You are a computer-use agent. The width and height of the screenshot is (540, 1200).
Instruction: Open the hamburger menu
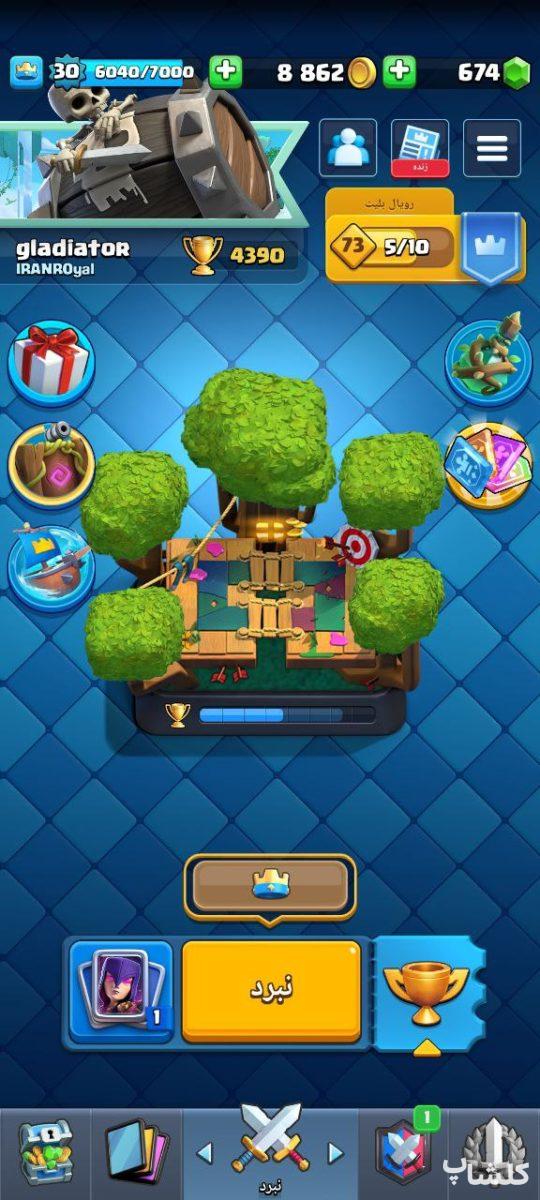492,148
